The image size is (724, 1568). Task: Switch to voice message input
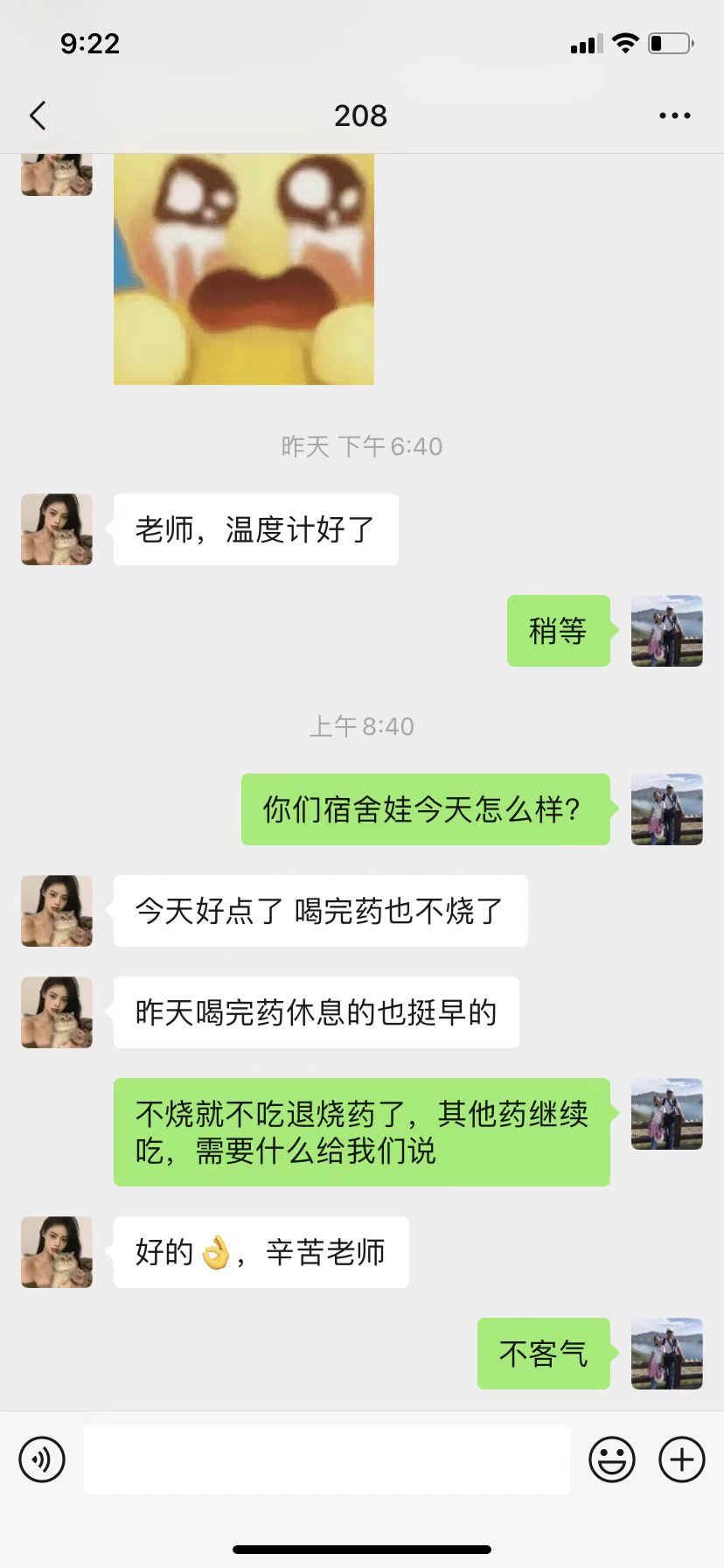click(x=42, y=1459)
